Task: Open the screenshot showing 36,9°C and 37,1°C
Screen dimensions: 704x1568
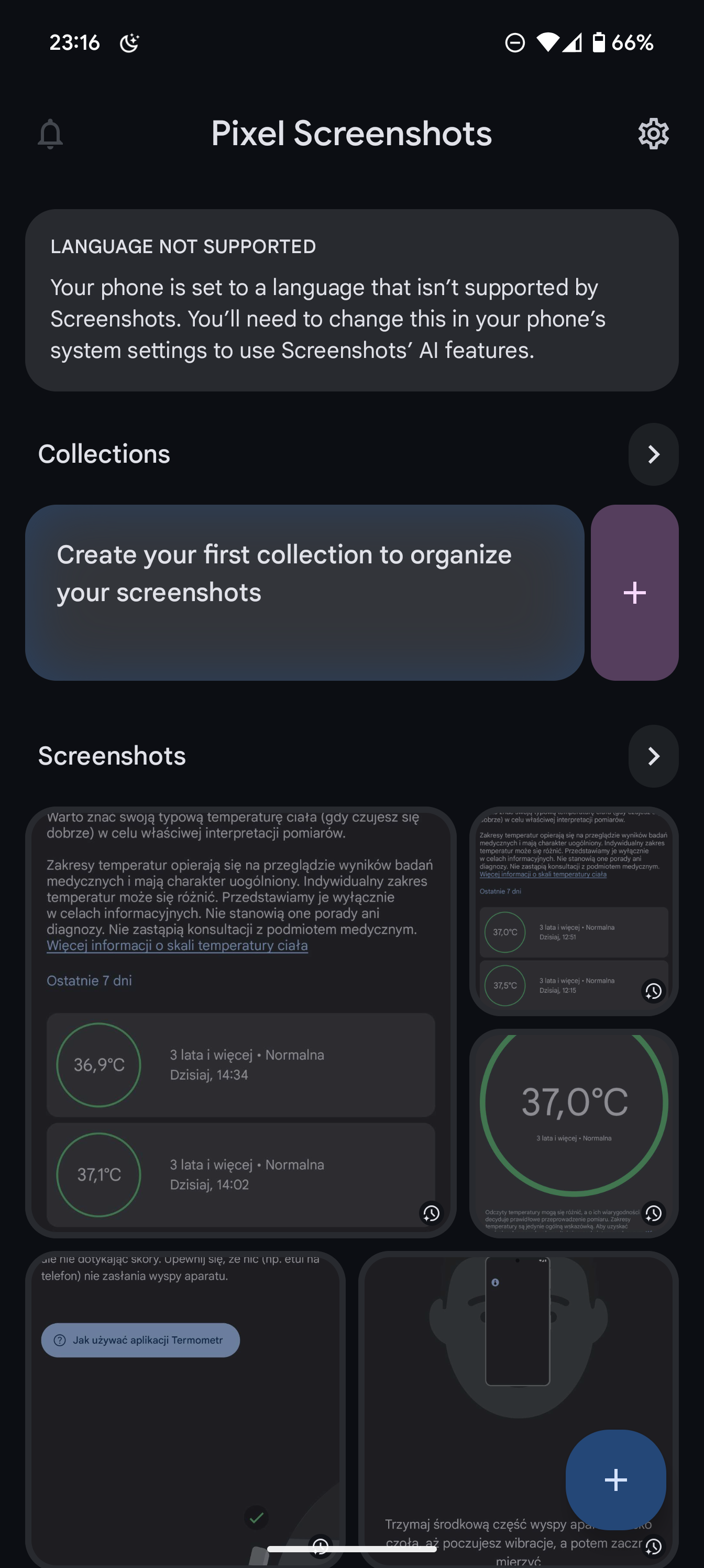Action: coord(240,1021)
